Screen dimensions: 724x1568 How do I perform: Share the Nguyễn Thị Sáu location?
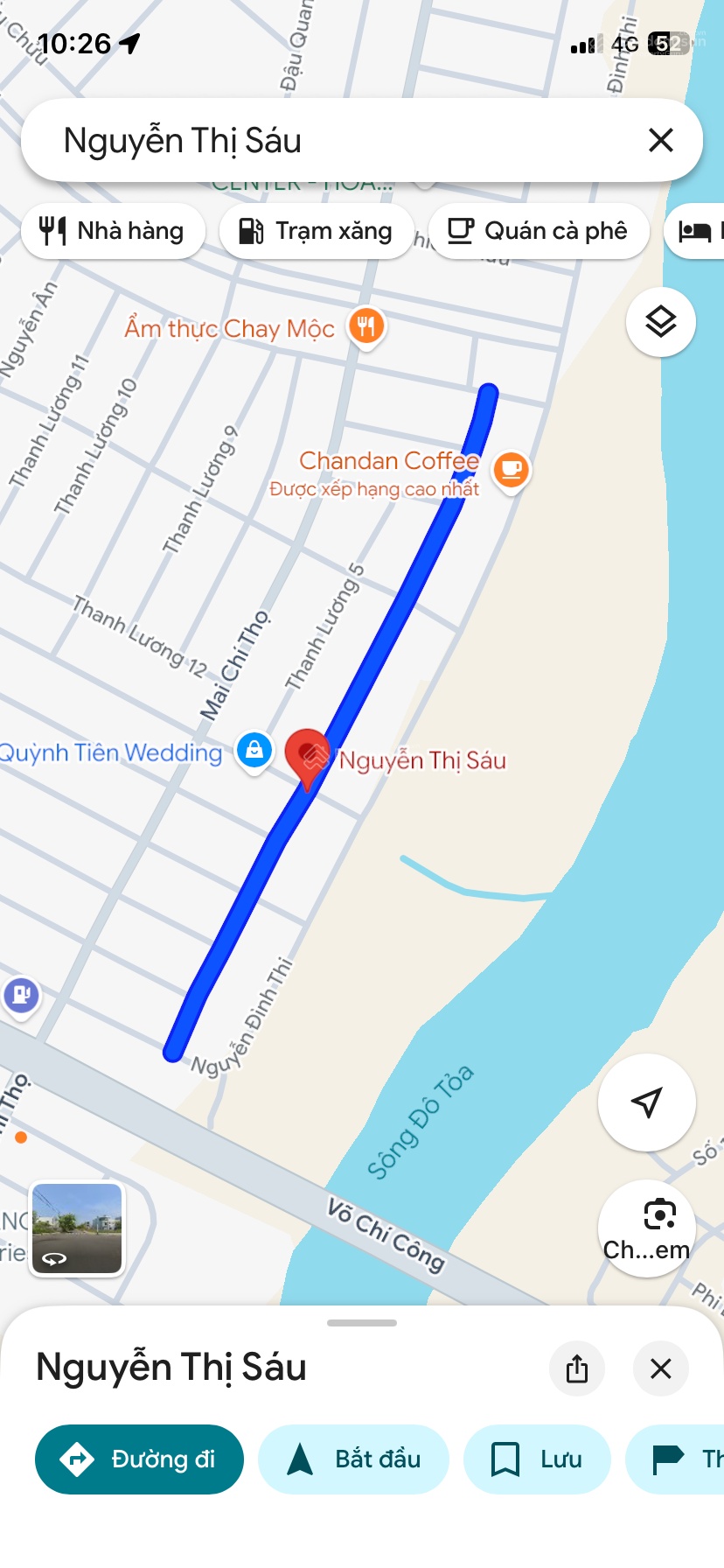pos(577,1368)
